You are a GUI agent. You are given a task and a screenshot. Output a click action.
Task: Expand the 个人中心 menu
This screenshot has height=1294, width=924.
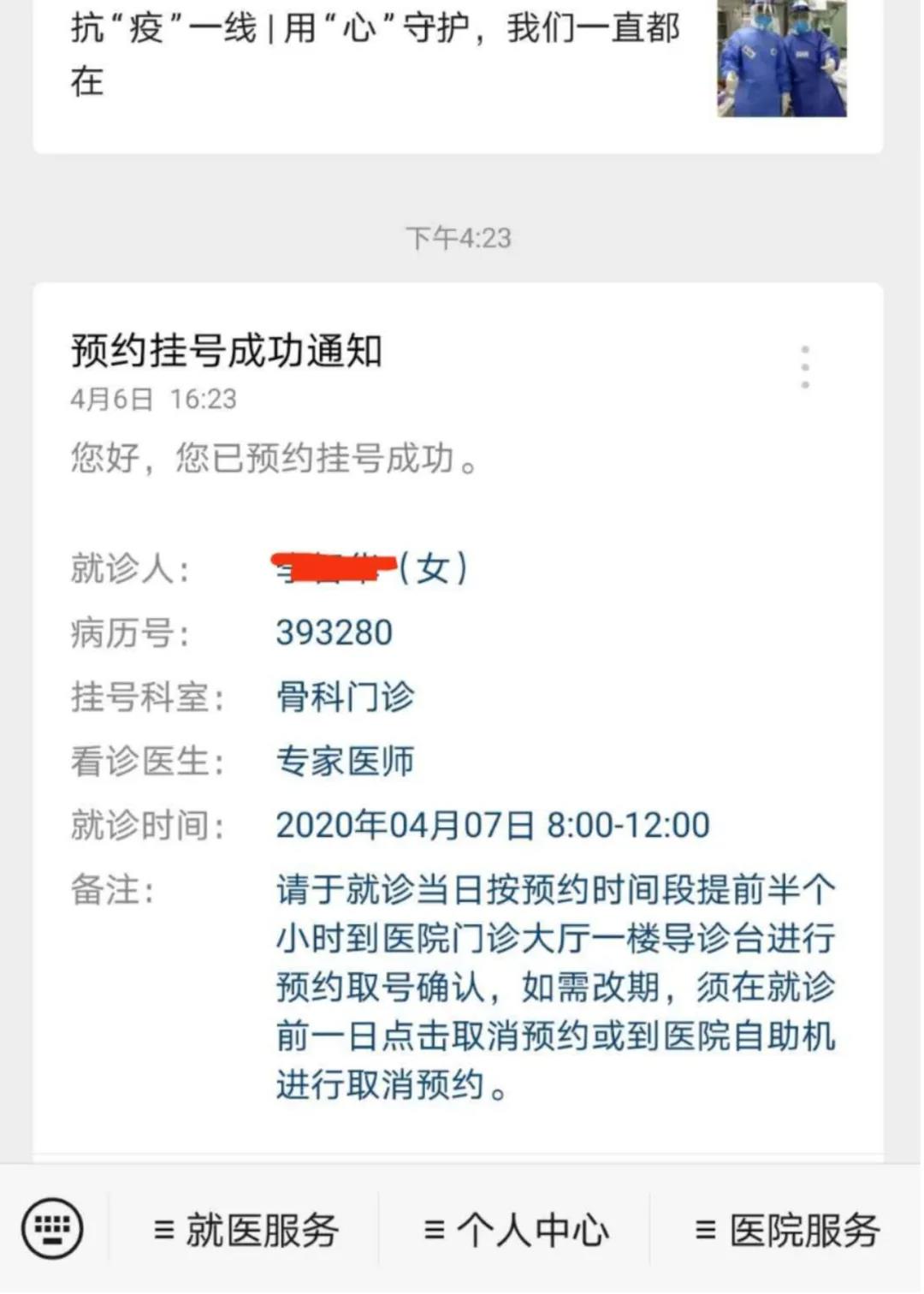click(x=516, y=1231)
